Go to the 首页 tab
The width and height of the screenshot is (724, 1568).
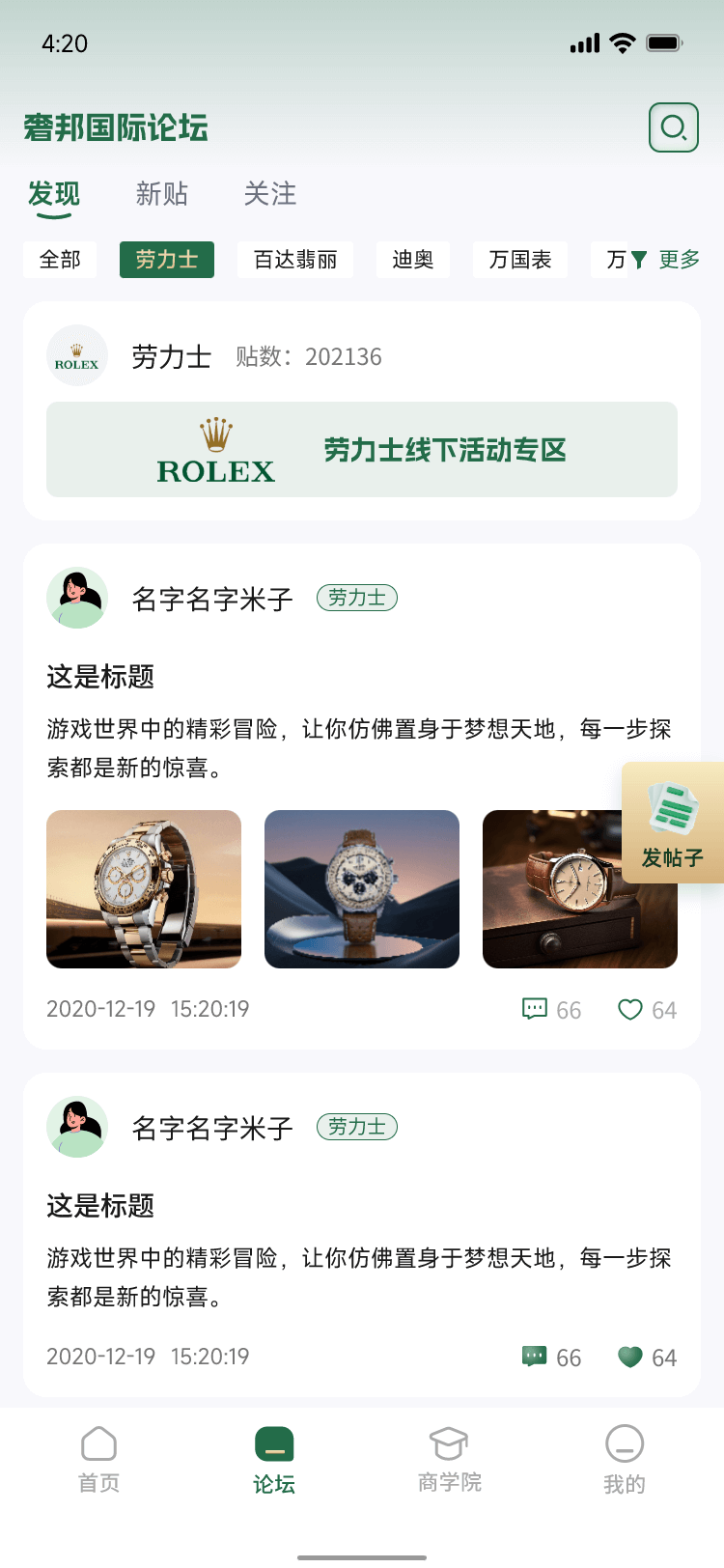coord(98,1460)
